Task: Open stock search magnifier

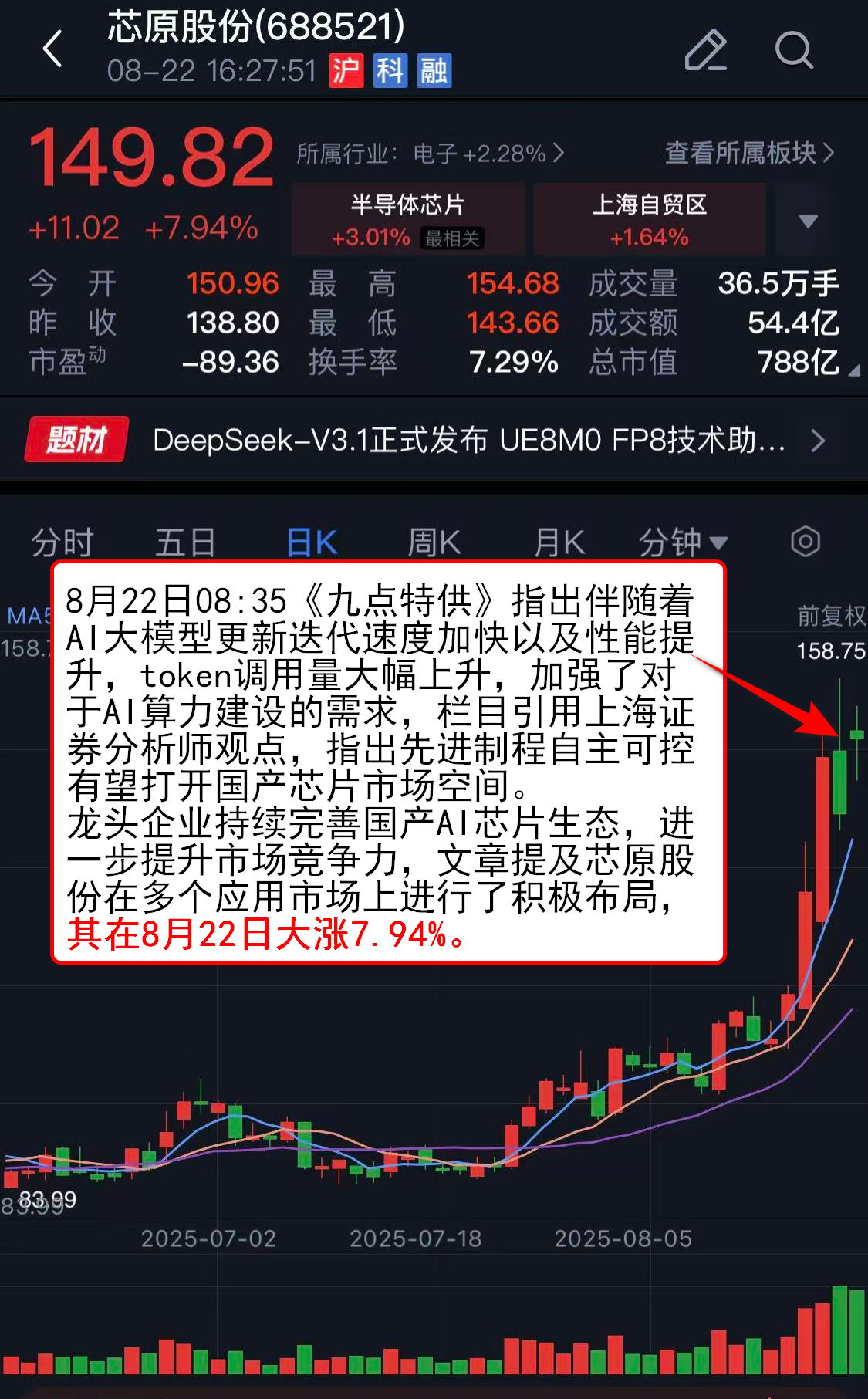Action: (793, 51)
